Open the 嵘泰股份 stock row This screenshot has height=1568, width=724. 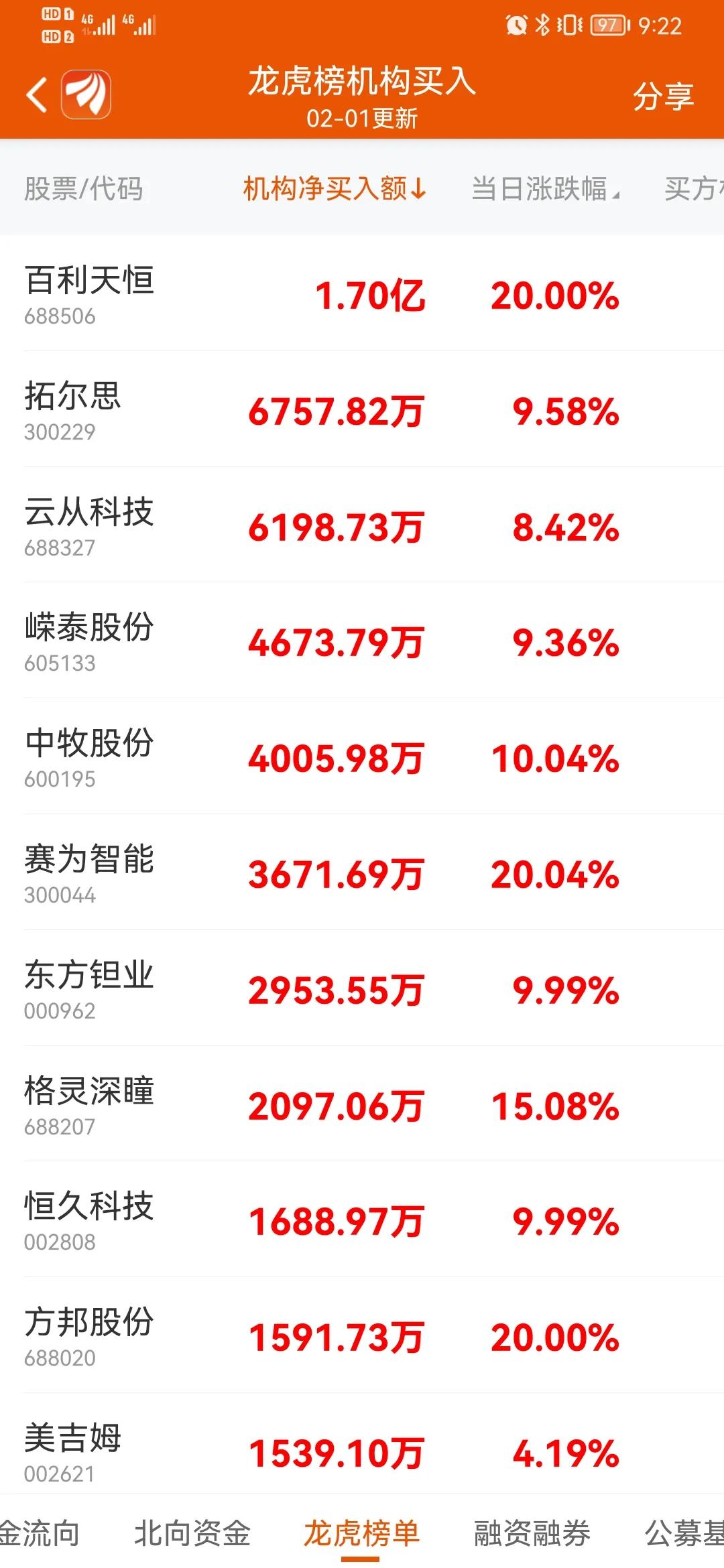click(362, 641)
